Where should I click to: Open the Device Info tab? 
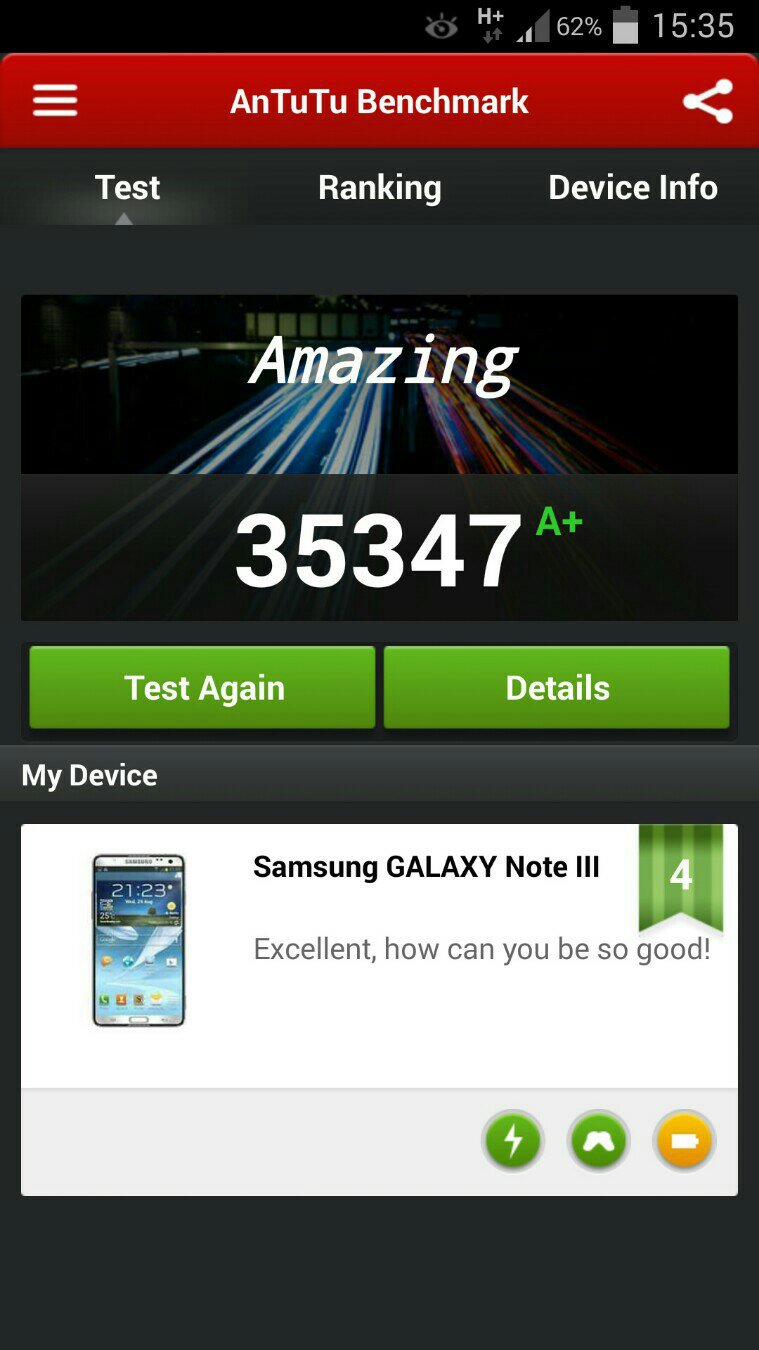click(x=632, y=187)
